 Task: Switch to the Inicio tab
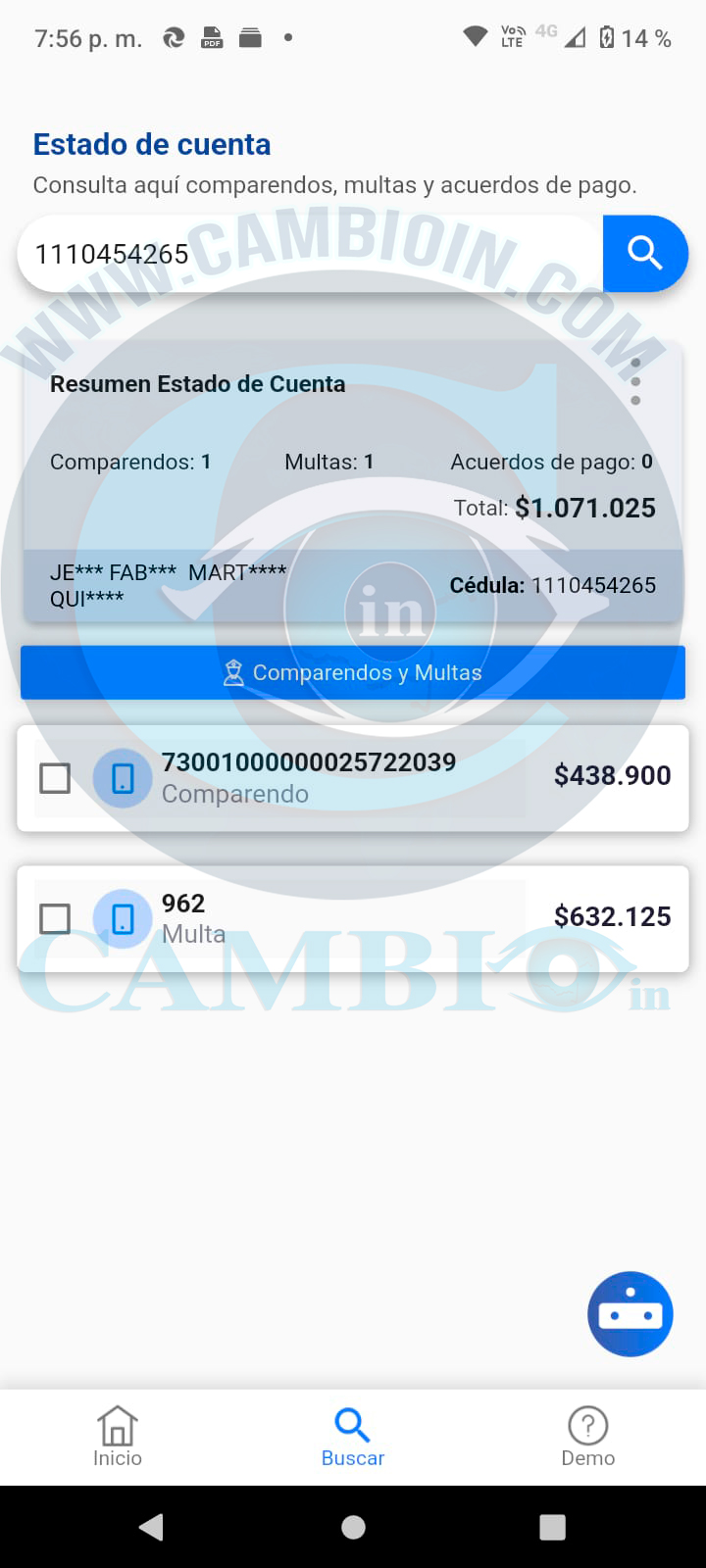click(x=118, y=1437)
